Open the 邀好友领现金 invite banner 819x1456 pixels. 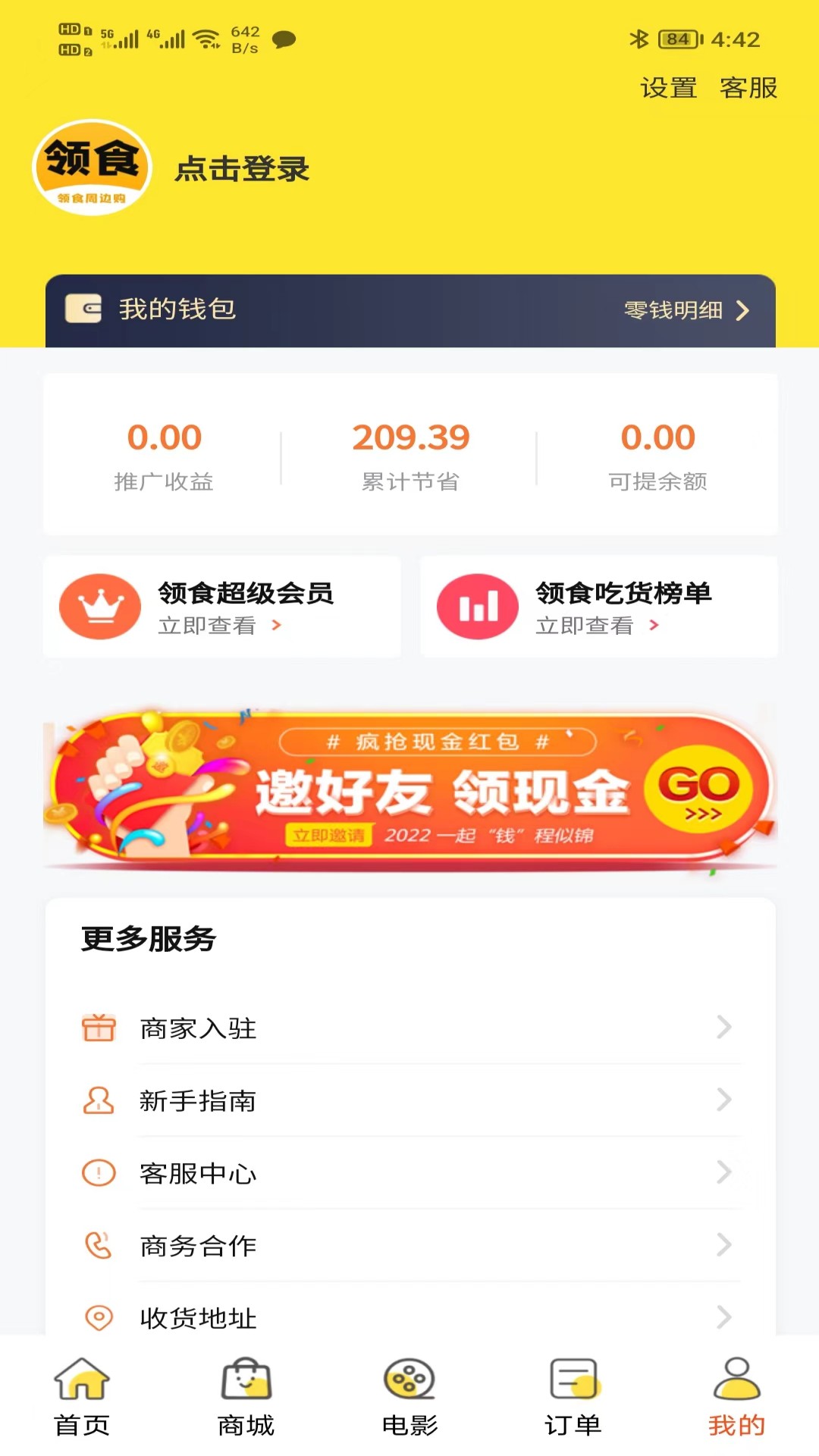[409, 790]
